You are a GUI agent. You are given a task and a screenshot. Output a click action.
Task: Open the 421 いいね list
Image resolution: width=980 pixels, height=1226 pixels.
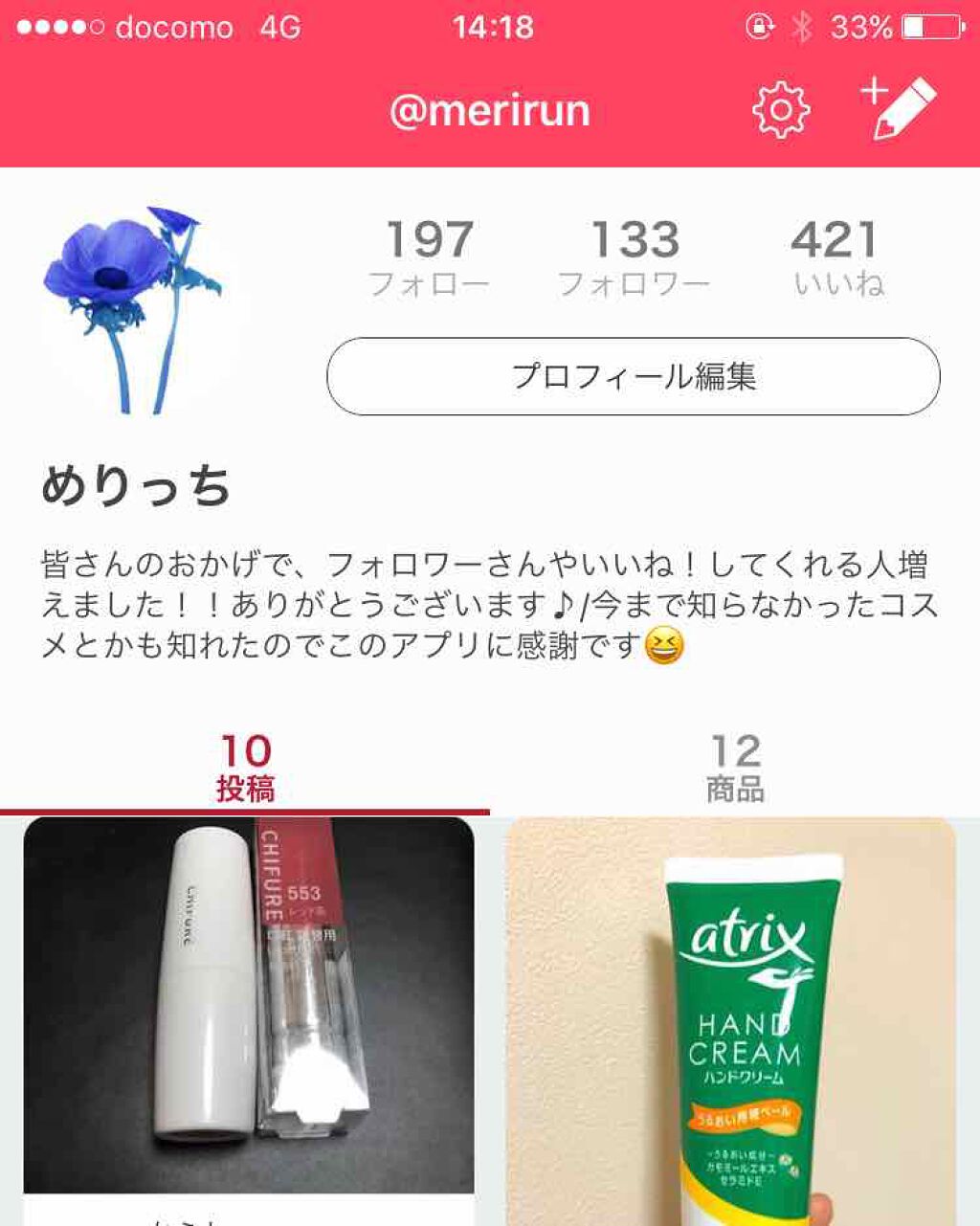pyautogui.click(x=836, y=256)
